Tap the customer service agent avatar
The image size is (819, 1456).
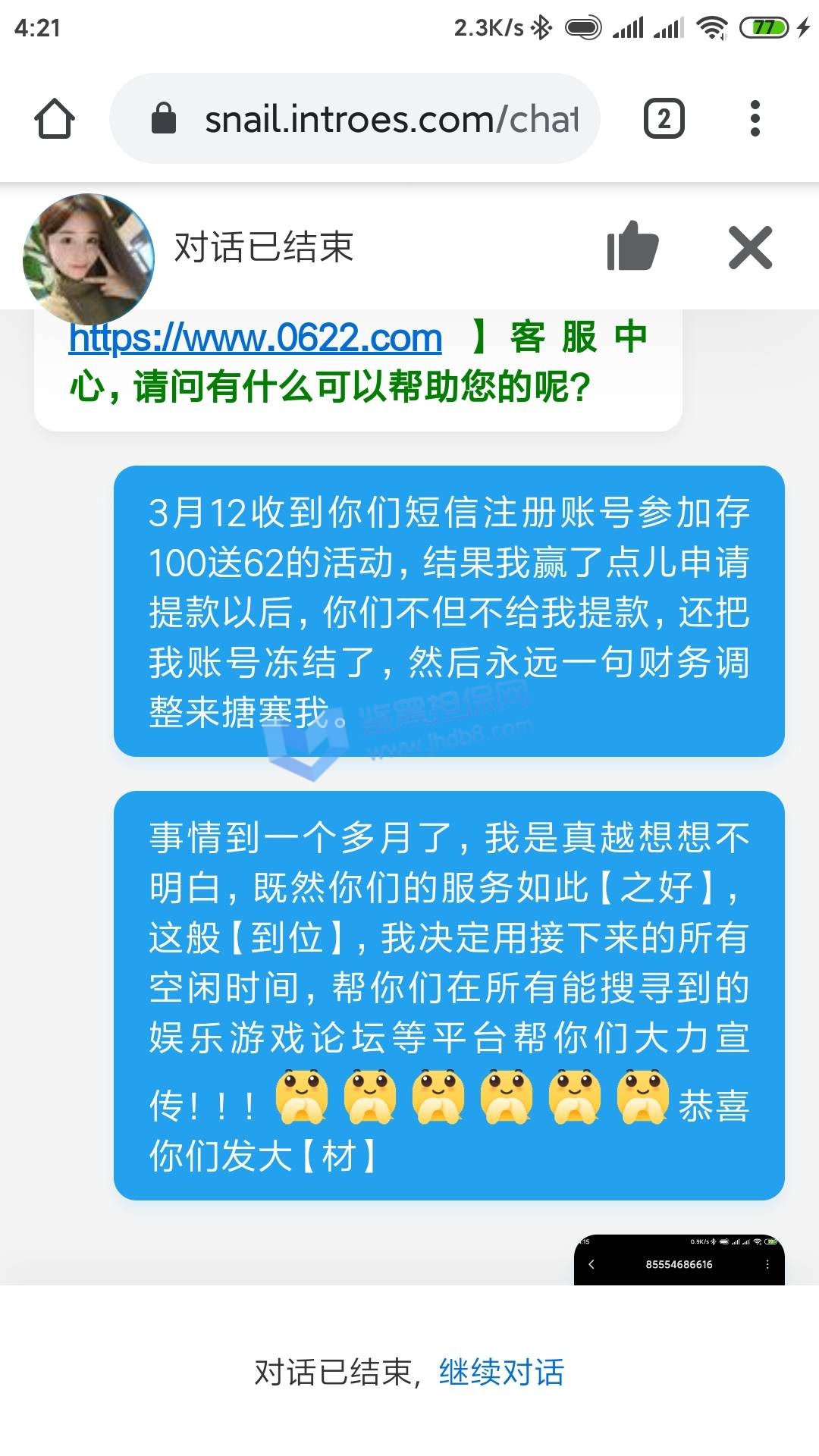88,258
